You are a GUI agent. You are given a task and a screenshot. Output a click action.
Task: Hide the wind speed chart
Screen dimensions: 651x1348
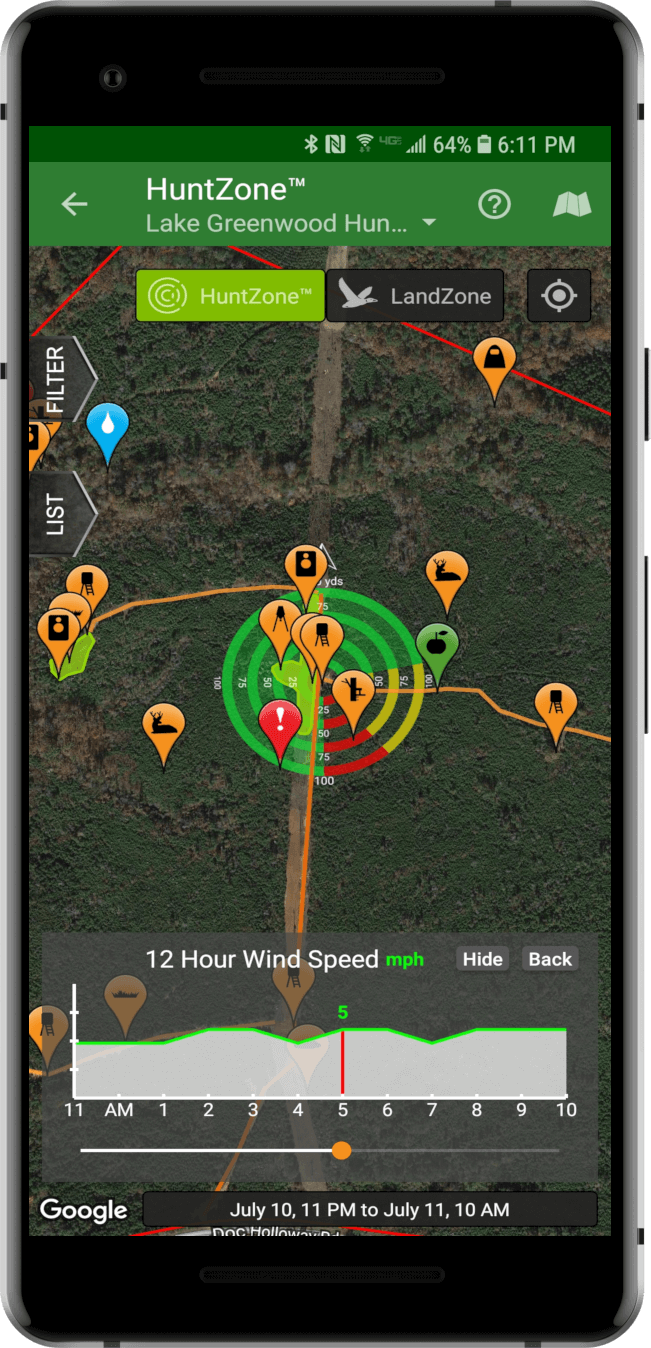482,959
